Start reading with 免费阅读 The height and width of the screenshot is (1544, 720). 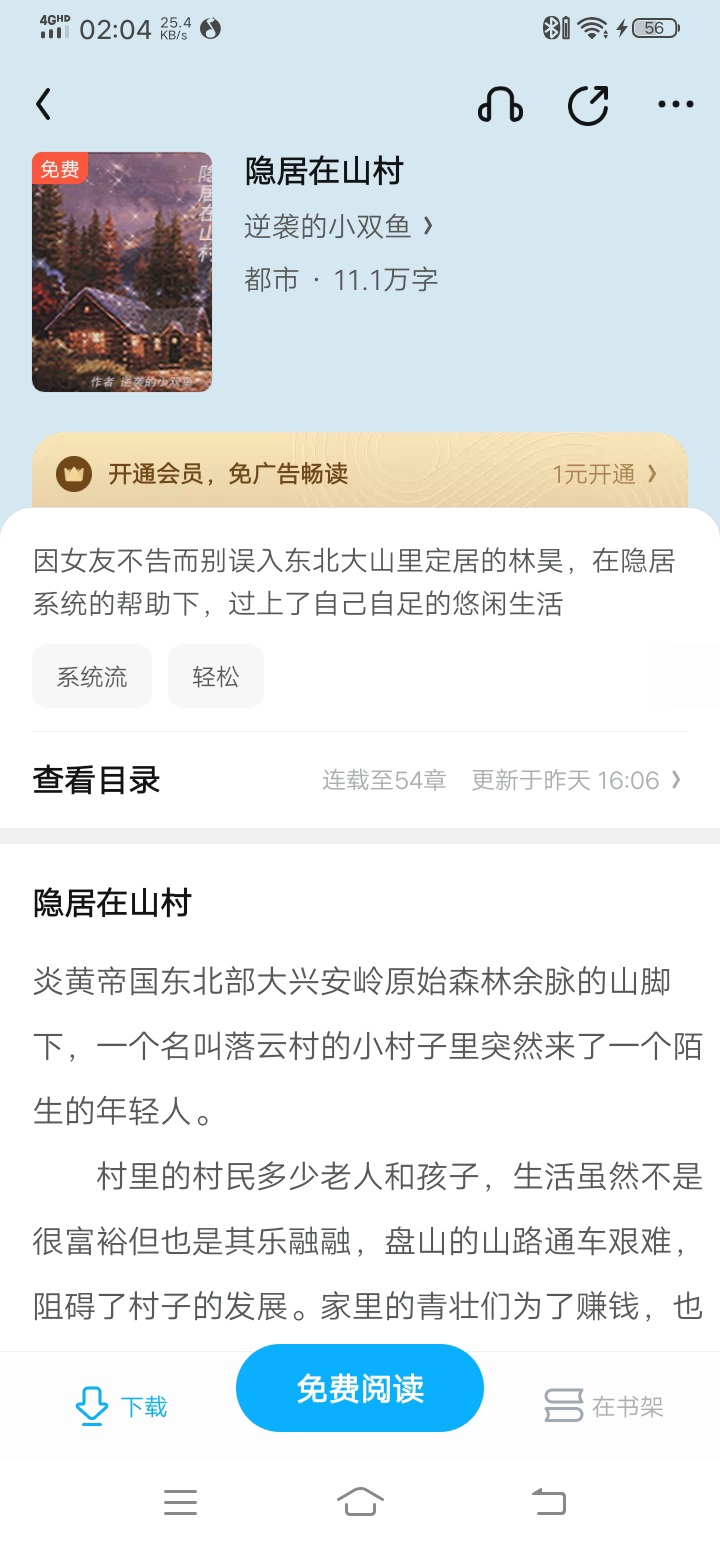(360, 1388)
